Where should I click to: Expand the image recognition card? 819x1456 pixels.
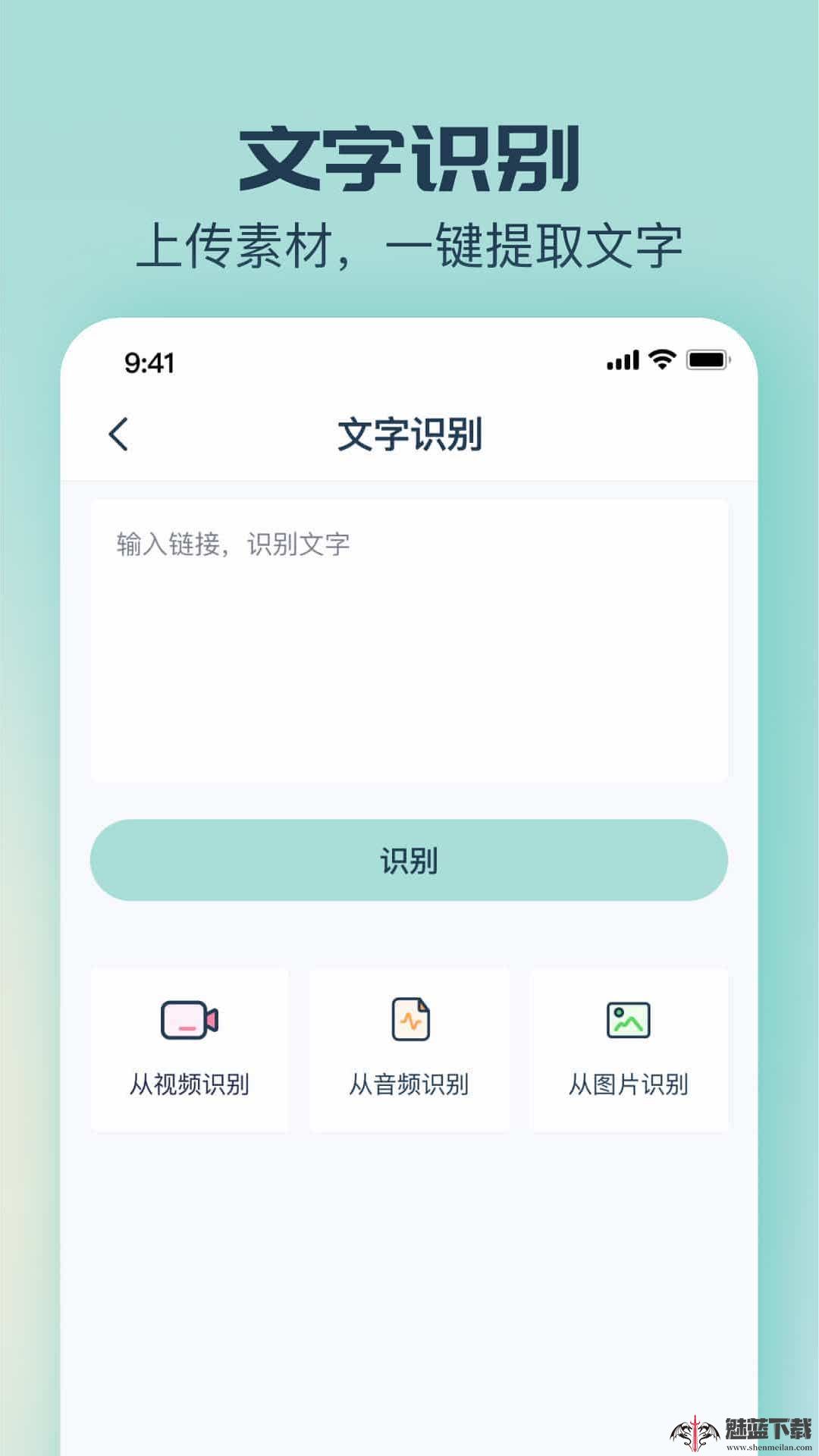pos(628,1050)
